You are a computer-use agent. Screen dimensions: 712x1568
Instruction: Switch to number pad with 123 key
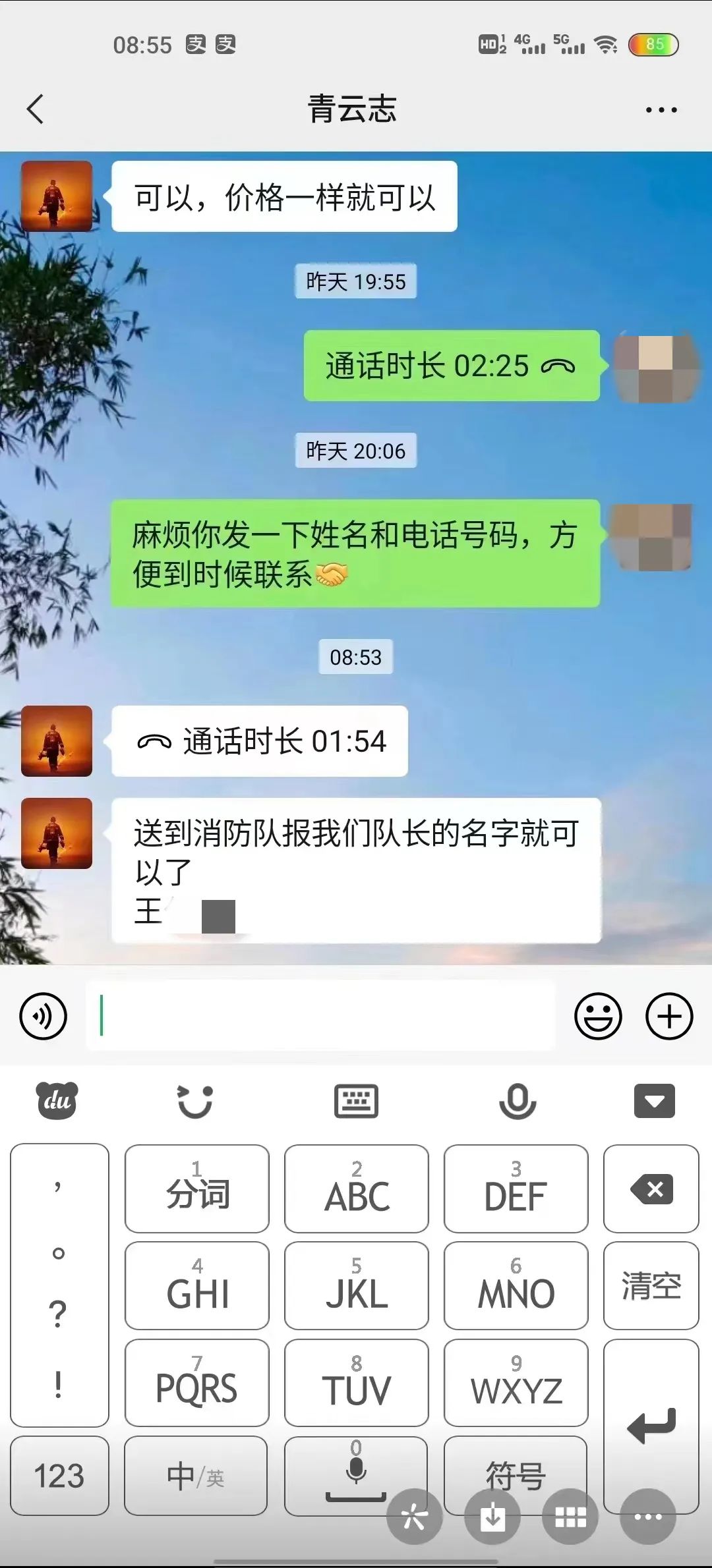[x=59, y=1476]
